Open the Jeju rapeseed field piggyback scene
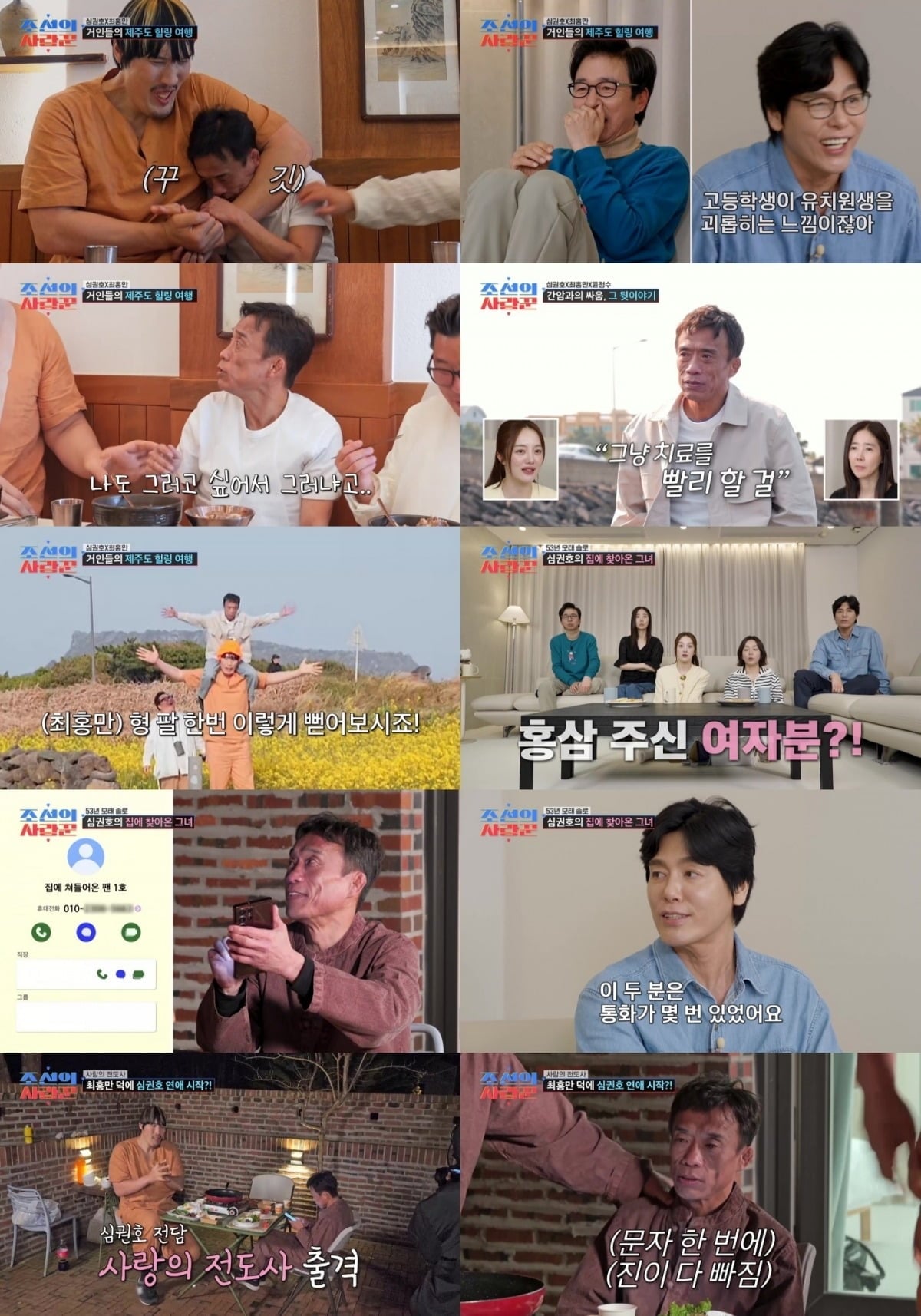This screenshot has width=921, height=1316. [x=230, y=660]
